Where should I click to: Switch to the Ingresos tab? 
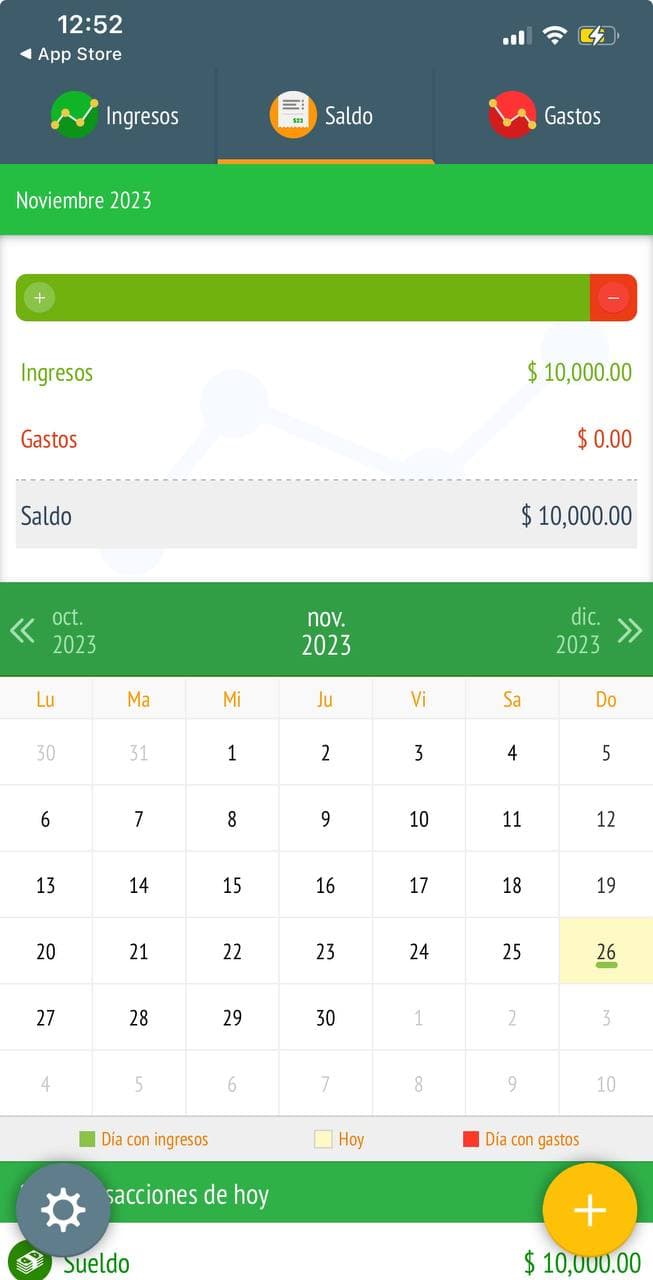point(115,116)
